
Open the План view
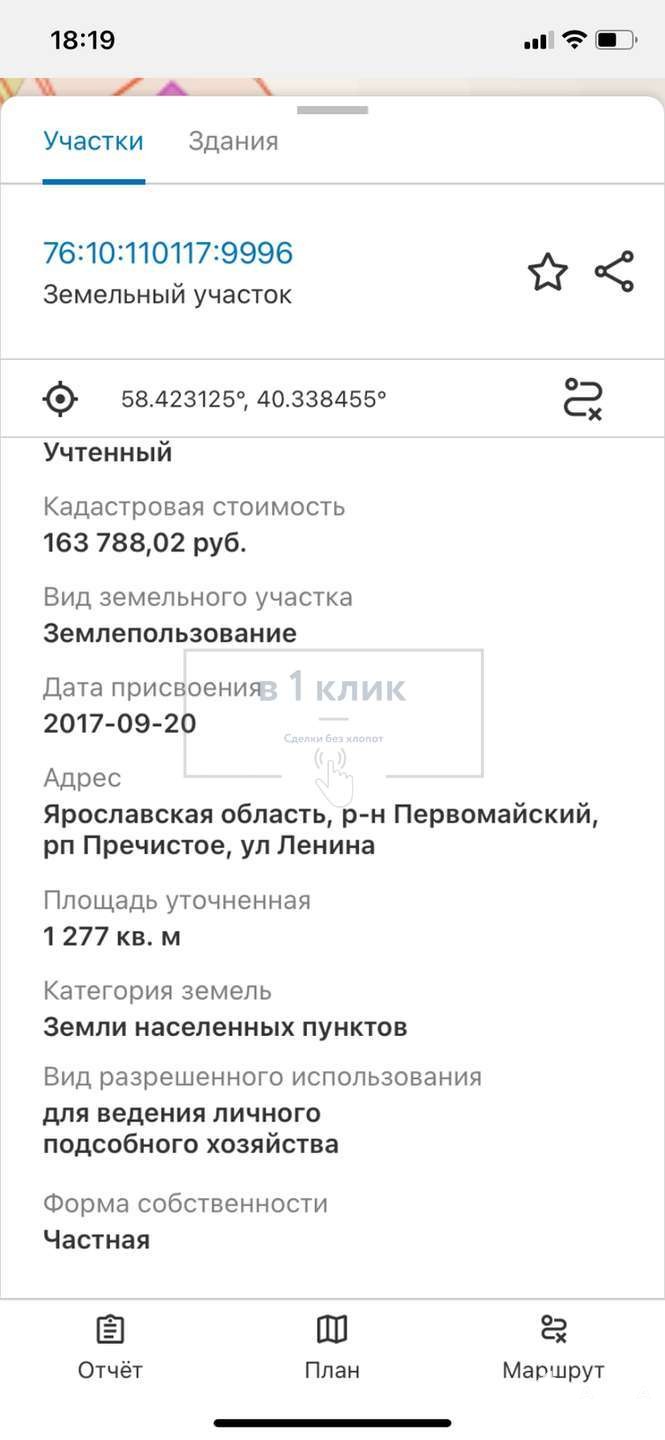(x=332, y=1348)
